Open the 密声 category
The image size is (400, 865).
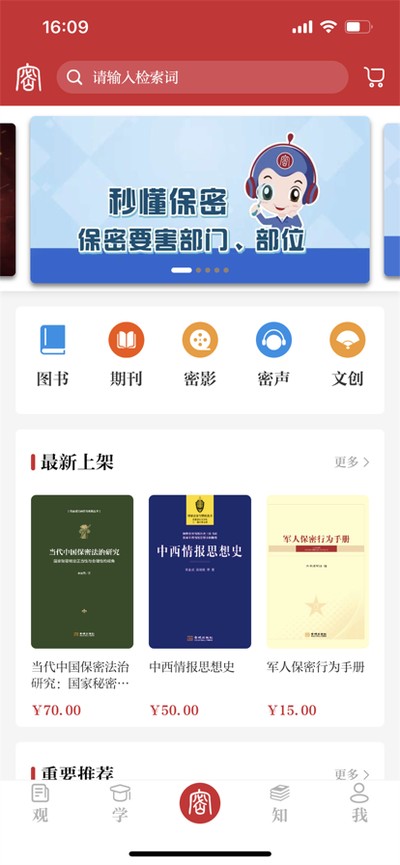point(274,355)
